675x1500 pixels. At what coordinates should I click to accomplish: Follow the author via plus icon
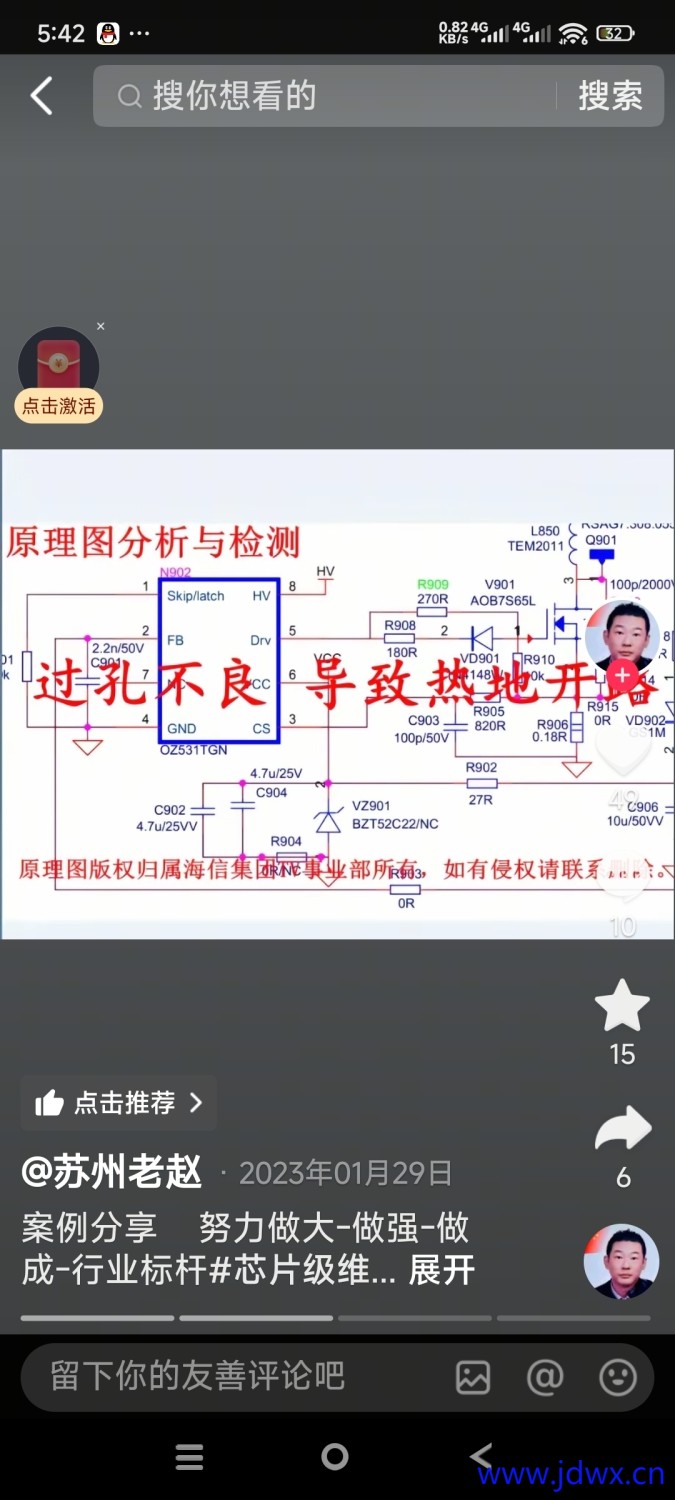[x=623, y=676]
